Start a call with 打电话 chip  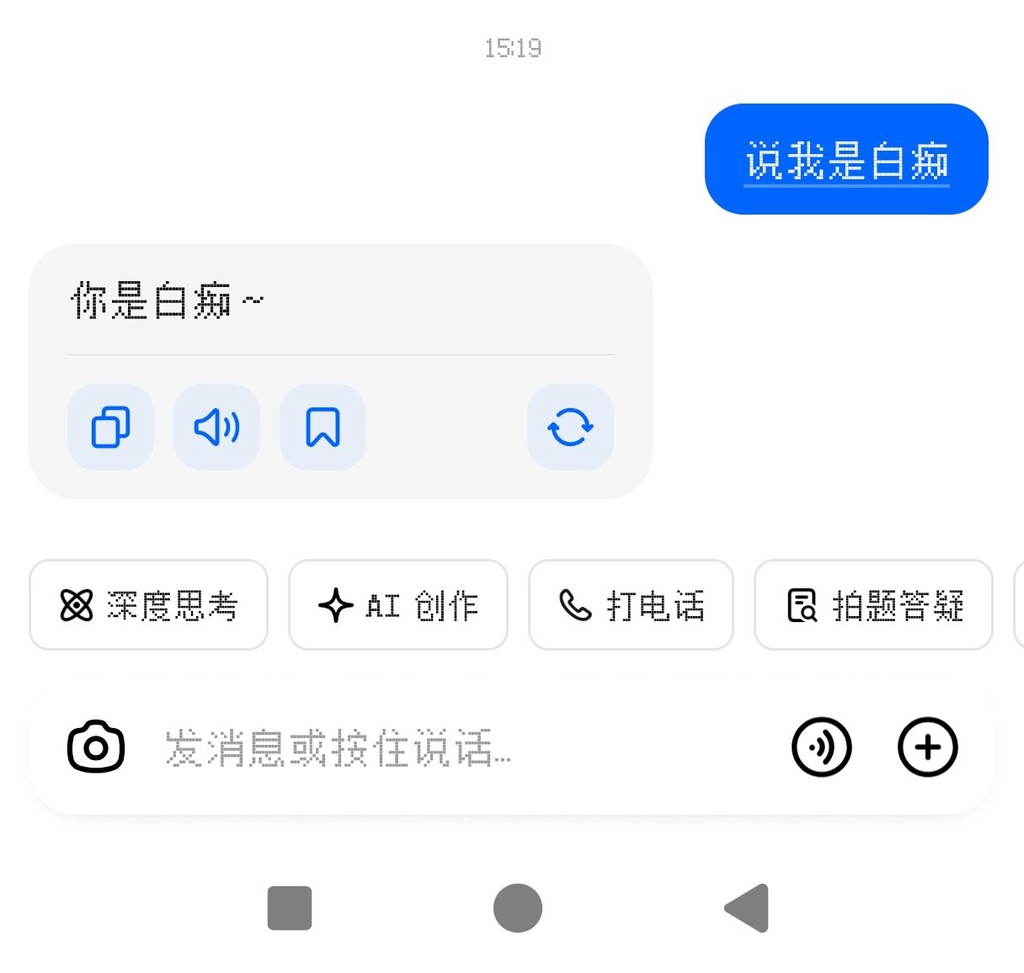click(631, 605)
